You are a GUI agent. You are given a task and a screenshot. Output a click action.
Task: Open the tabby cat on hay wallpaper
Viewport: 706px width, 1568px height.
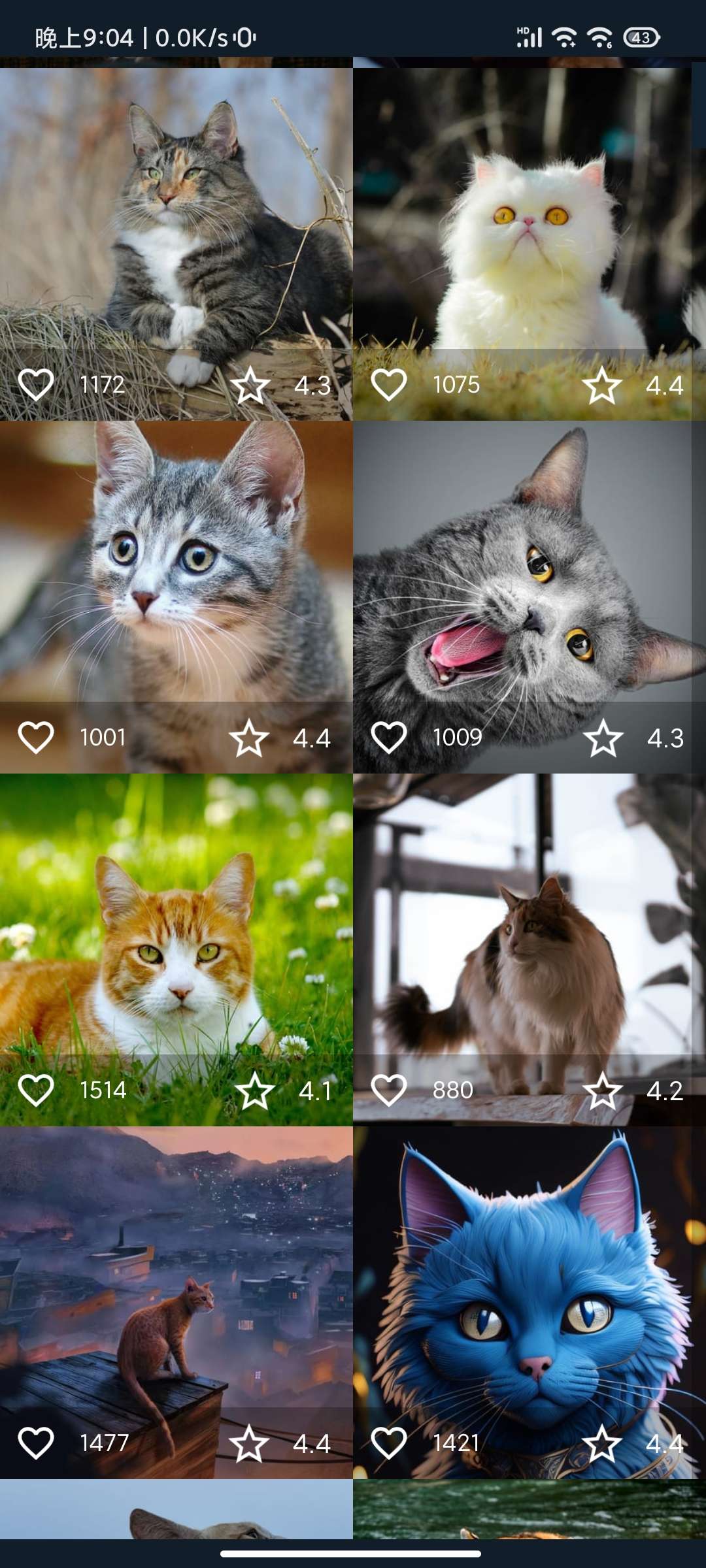coord(176,209)
